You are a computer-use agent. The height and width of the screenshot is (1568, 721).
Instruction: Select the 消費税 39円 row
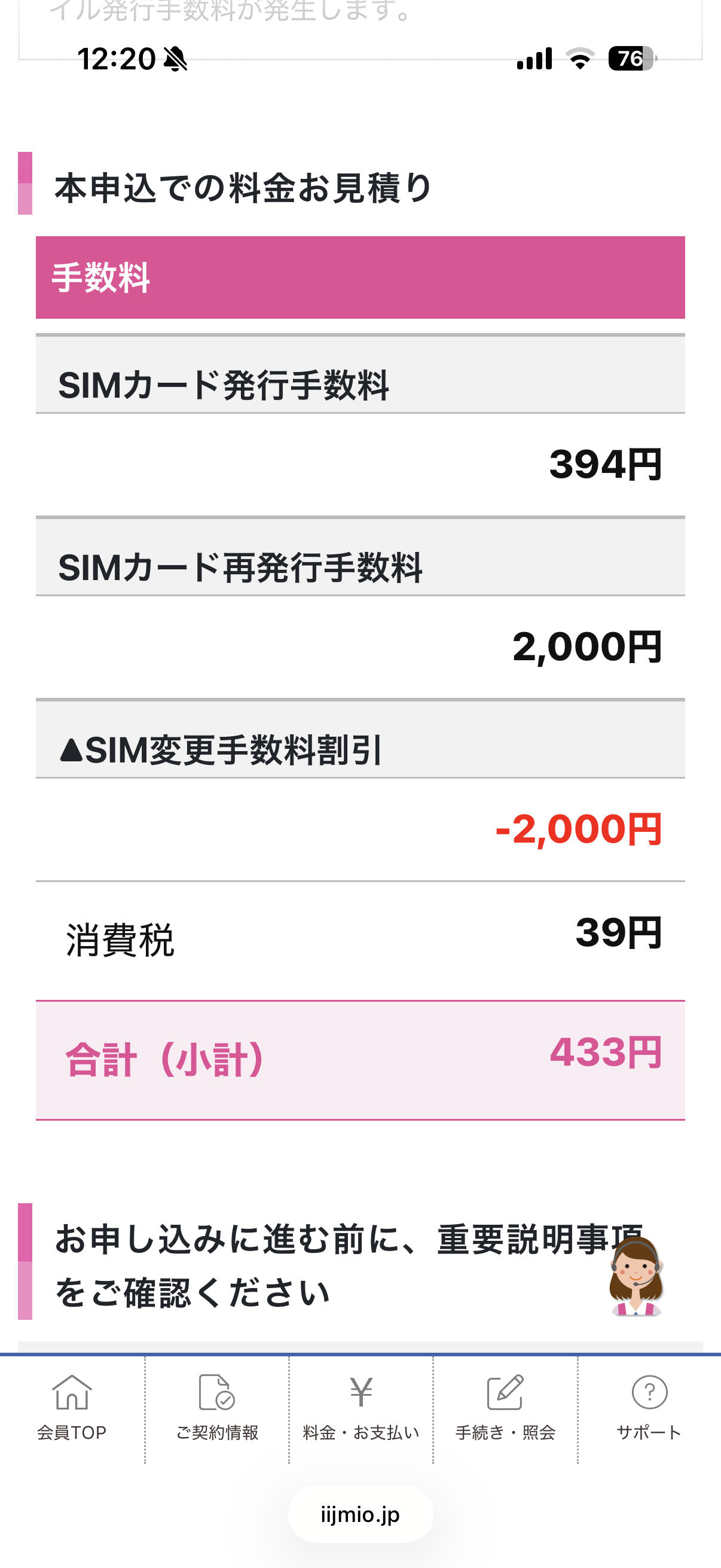[360, 938]
